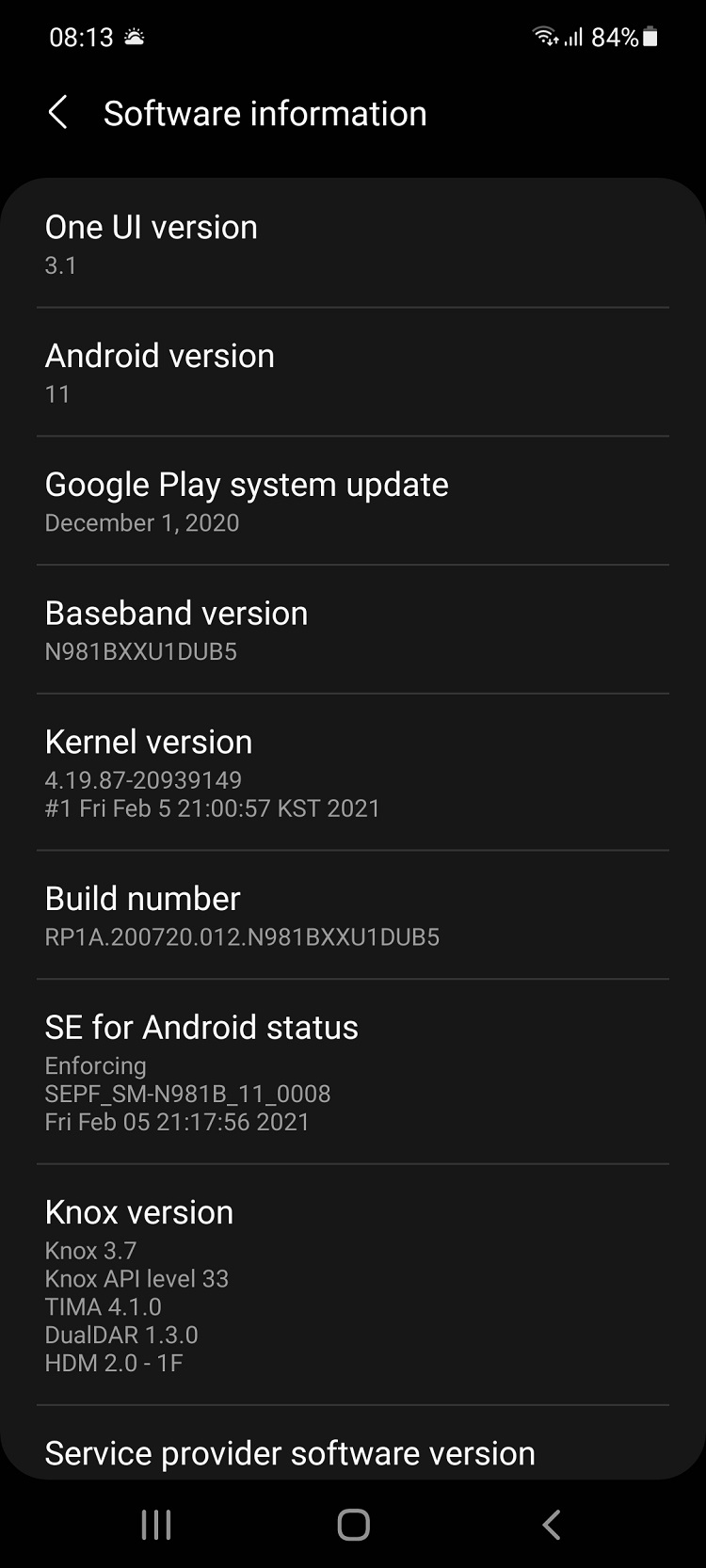Tap the One UI version row
706x1568 pixels.
tap(353, 244)
